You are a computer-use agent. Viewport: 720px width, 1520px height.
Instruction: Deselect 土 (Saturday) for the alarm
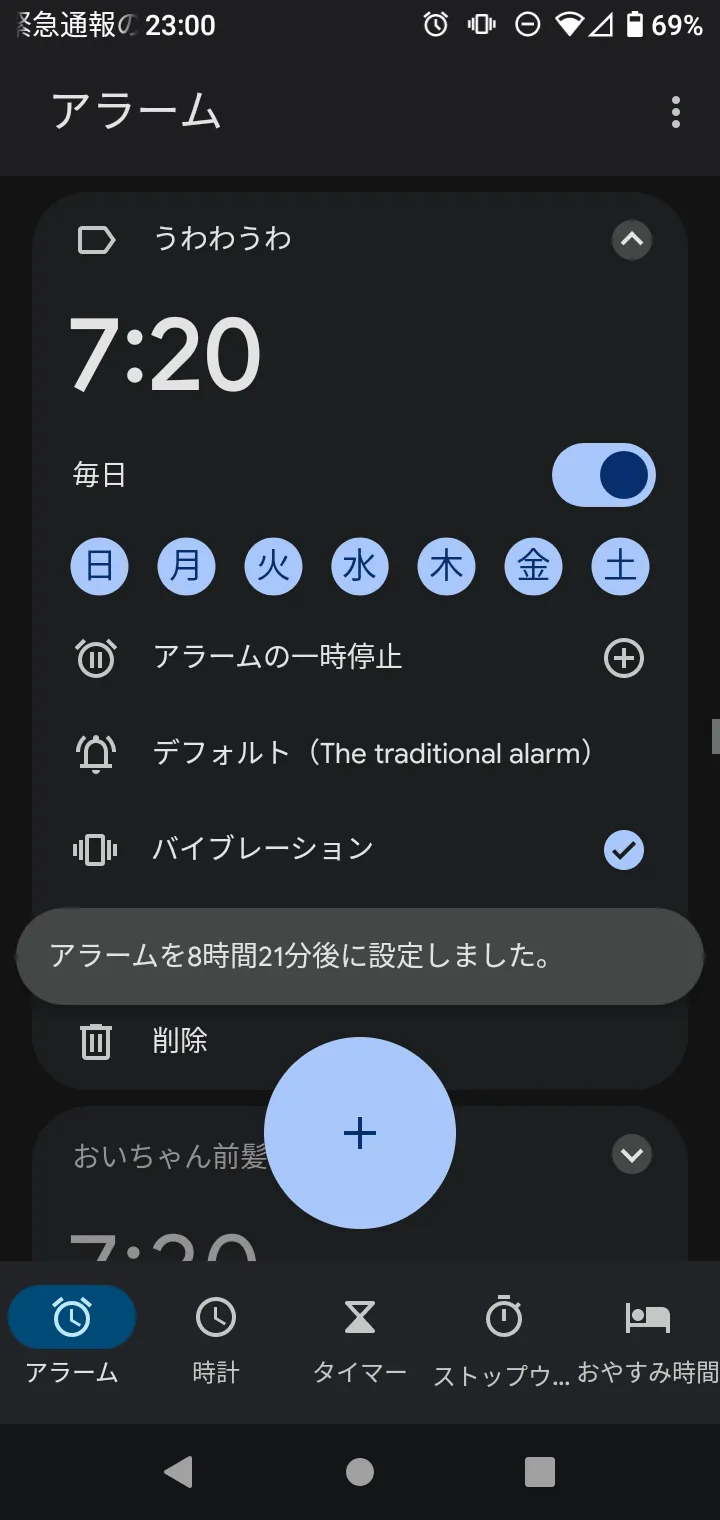620,567
